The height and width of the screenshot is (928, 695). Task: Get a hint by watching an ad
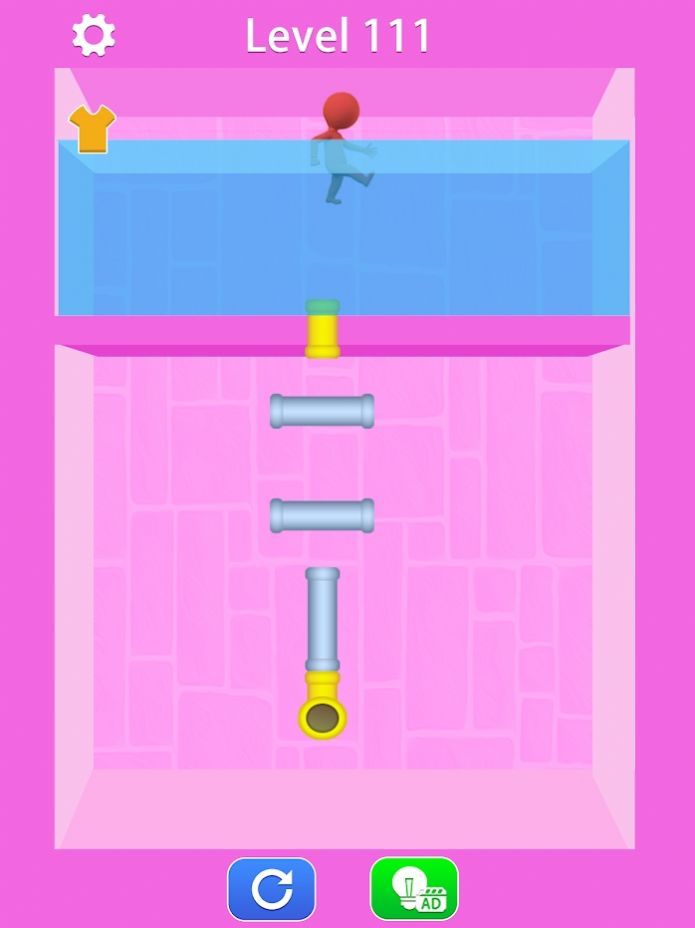click(x=414, y=888)
